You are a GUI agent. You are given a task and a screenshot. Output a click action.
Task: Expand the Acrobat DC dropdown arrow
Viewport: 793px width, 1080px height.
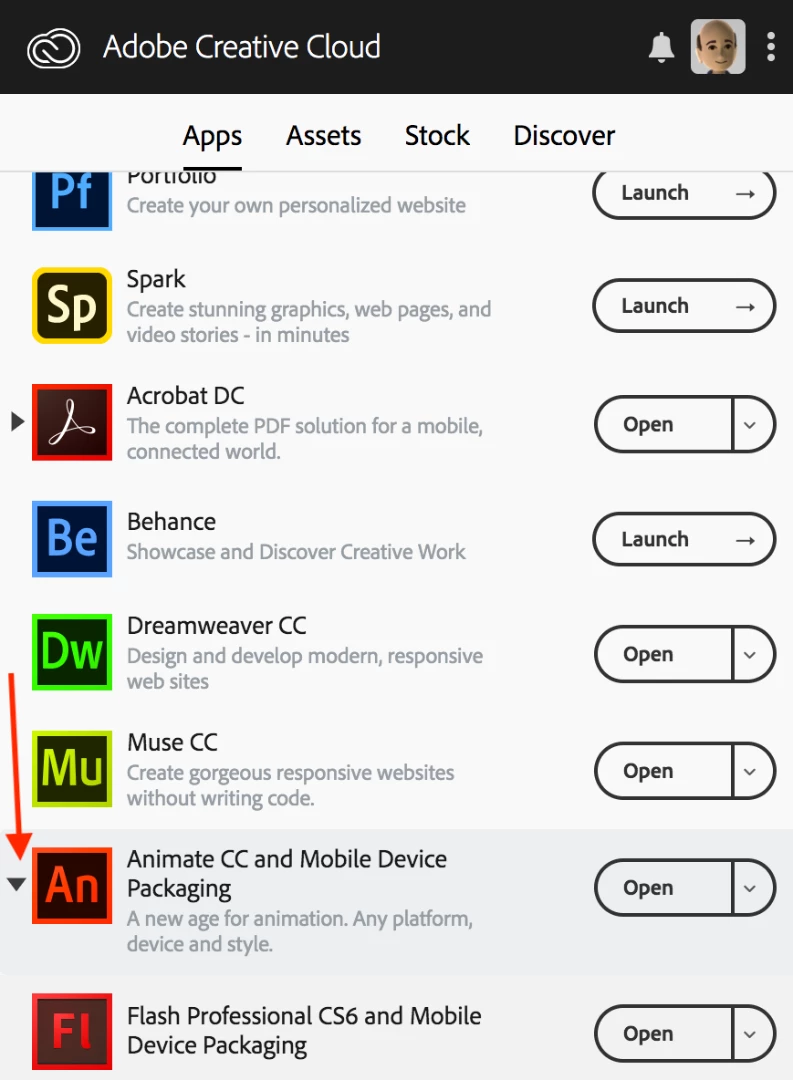[753, 425]
